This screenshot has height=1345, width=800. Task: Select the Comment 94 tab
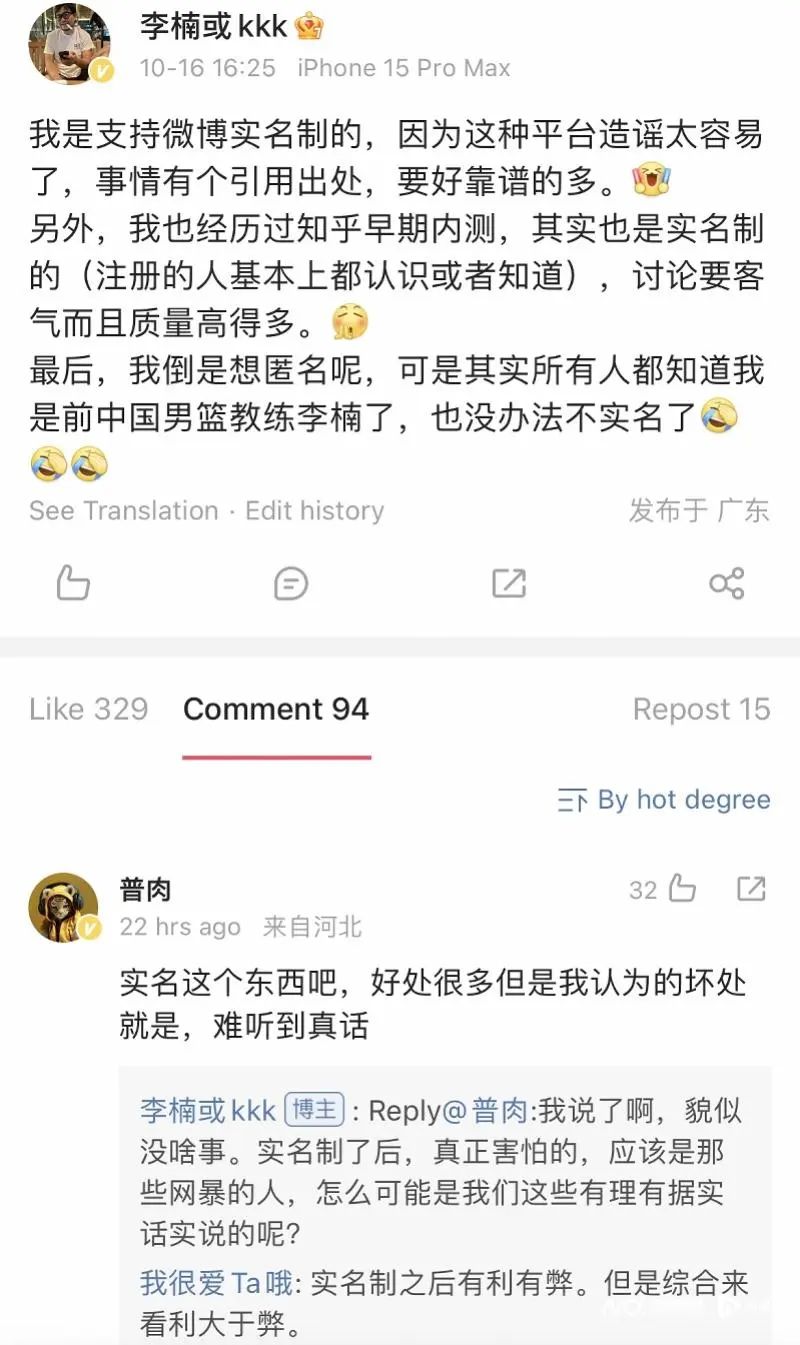[x=276, y=709]
